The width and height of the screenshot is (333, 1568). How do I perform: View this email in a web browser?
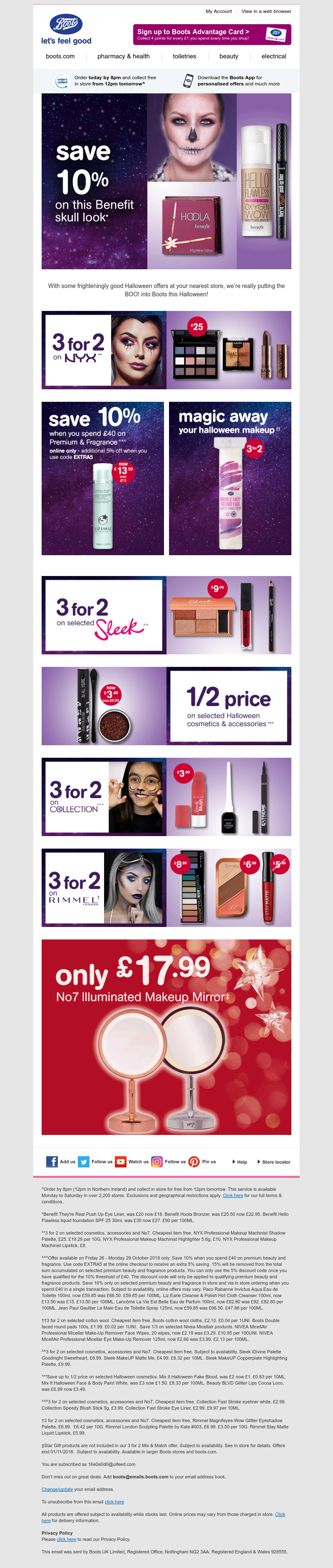266,11
